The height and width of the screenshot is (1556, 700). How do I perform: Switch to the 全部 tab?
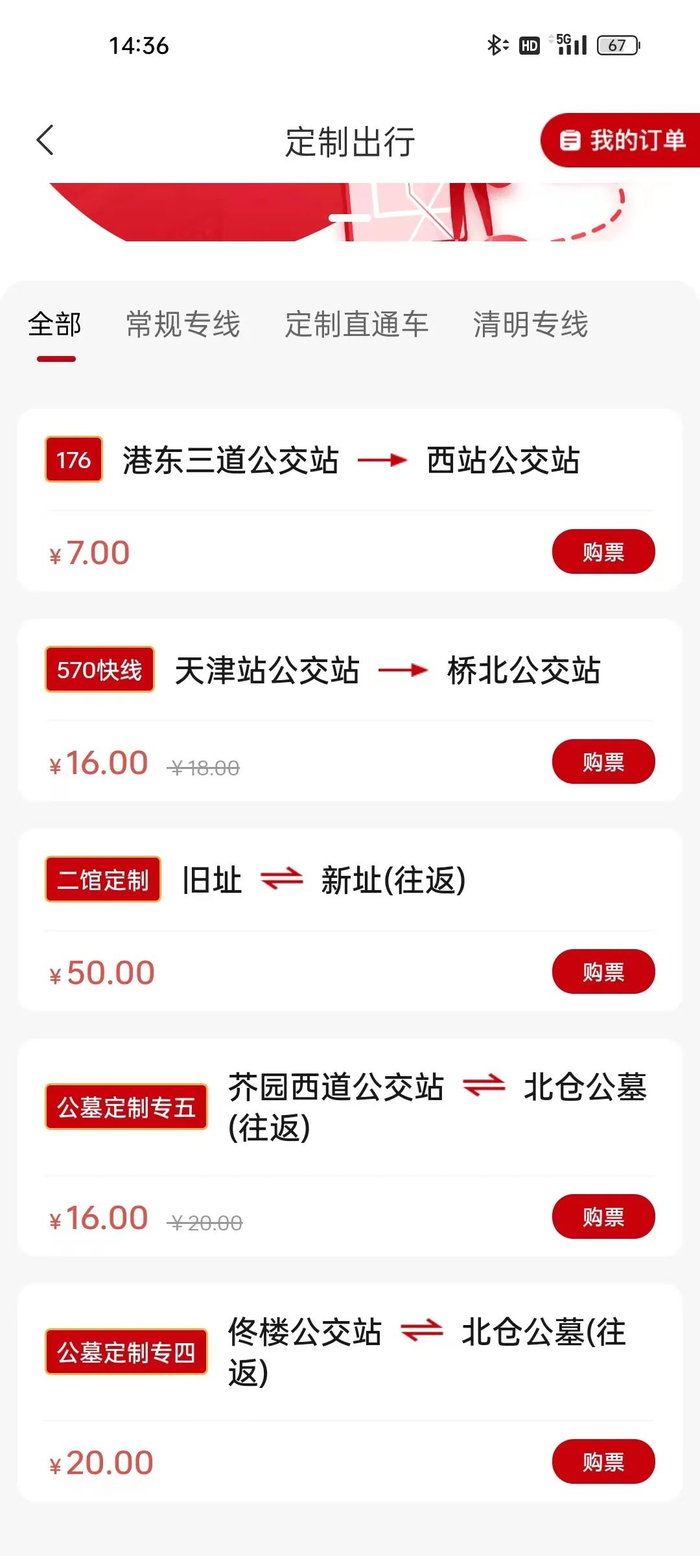pos(55,324)
